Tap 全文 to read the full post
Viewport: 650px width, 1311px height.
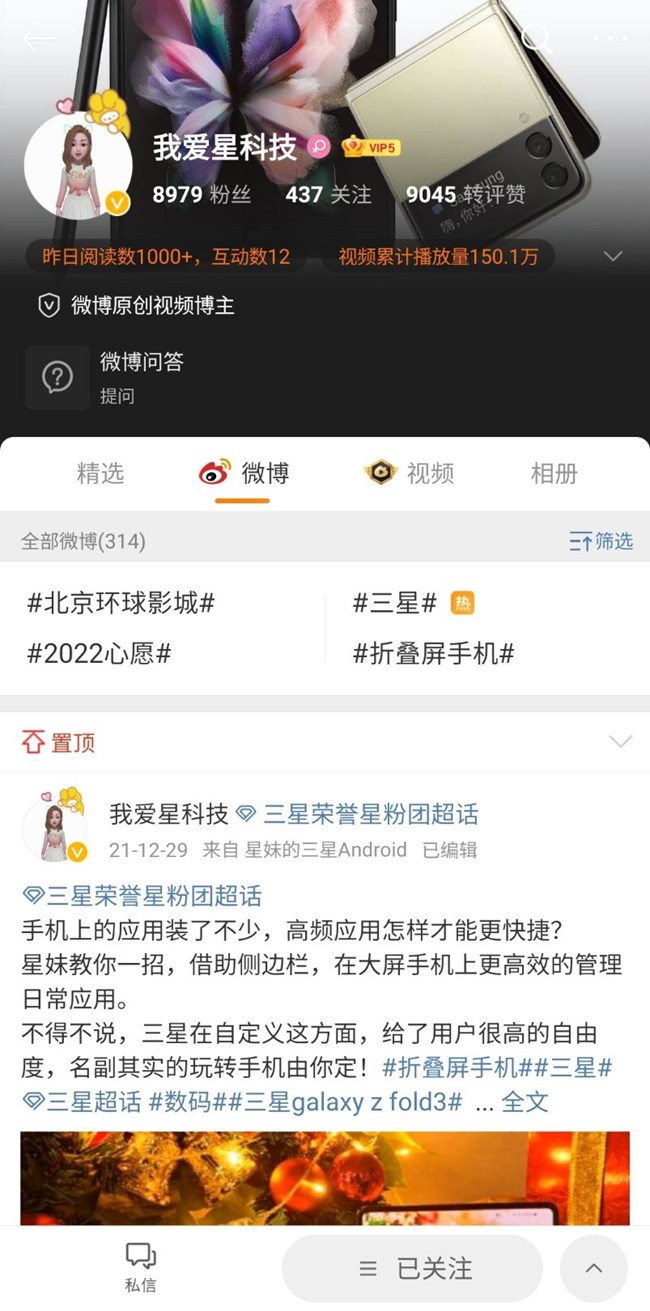coord(524,1102)
